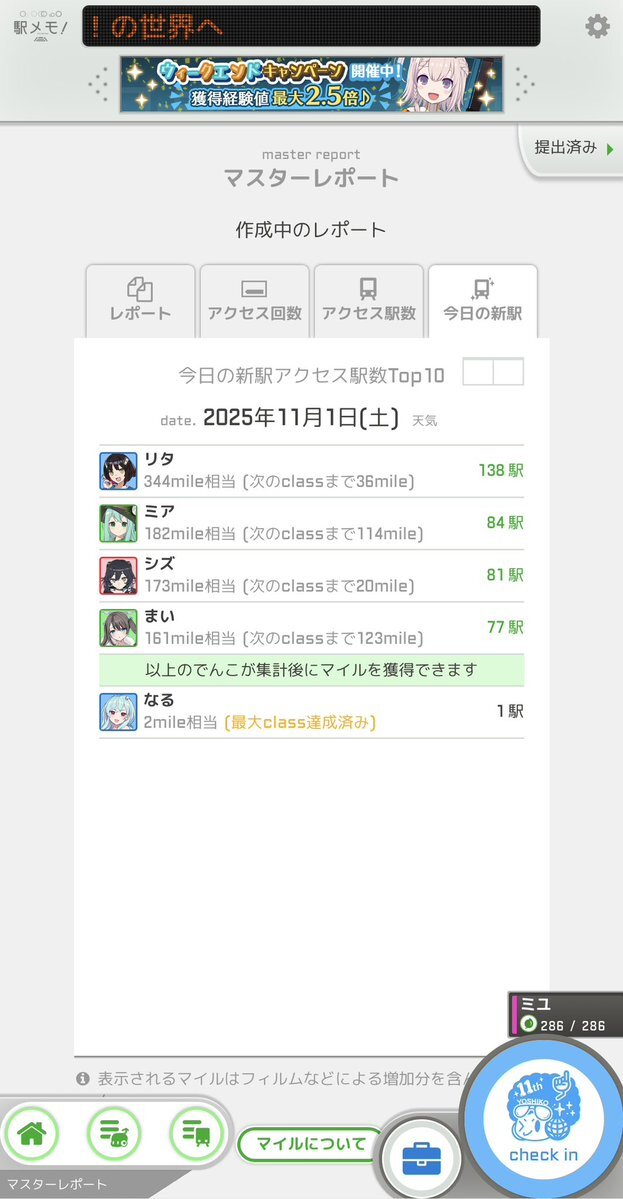Switch to the アクセス回数 tab
This screenshot has height=1199, width=623.
[x=254, y=300]
